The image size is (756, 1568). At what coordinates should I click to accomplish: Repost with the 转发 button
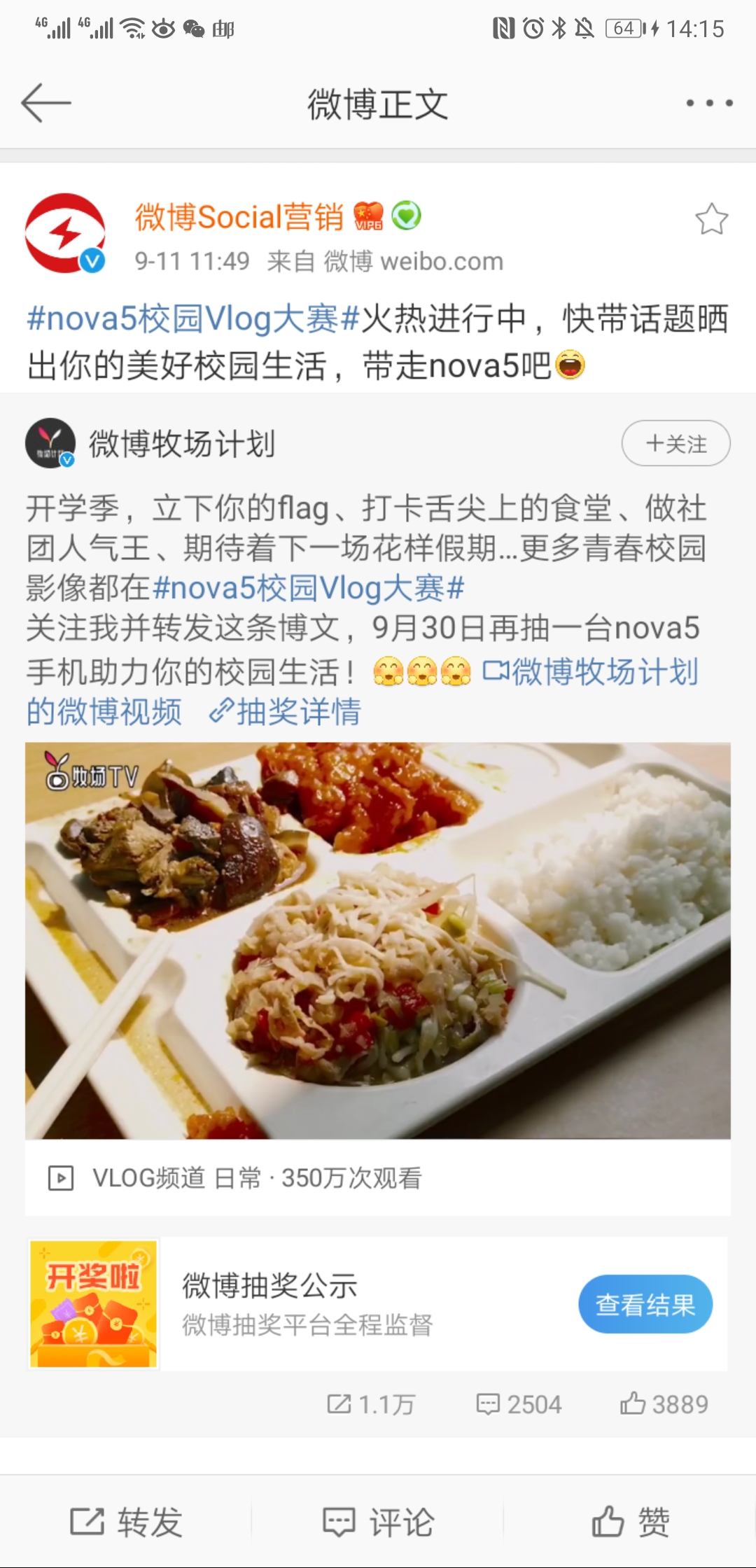127,1522
